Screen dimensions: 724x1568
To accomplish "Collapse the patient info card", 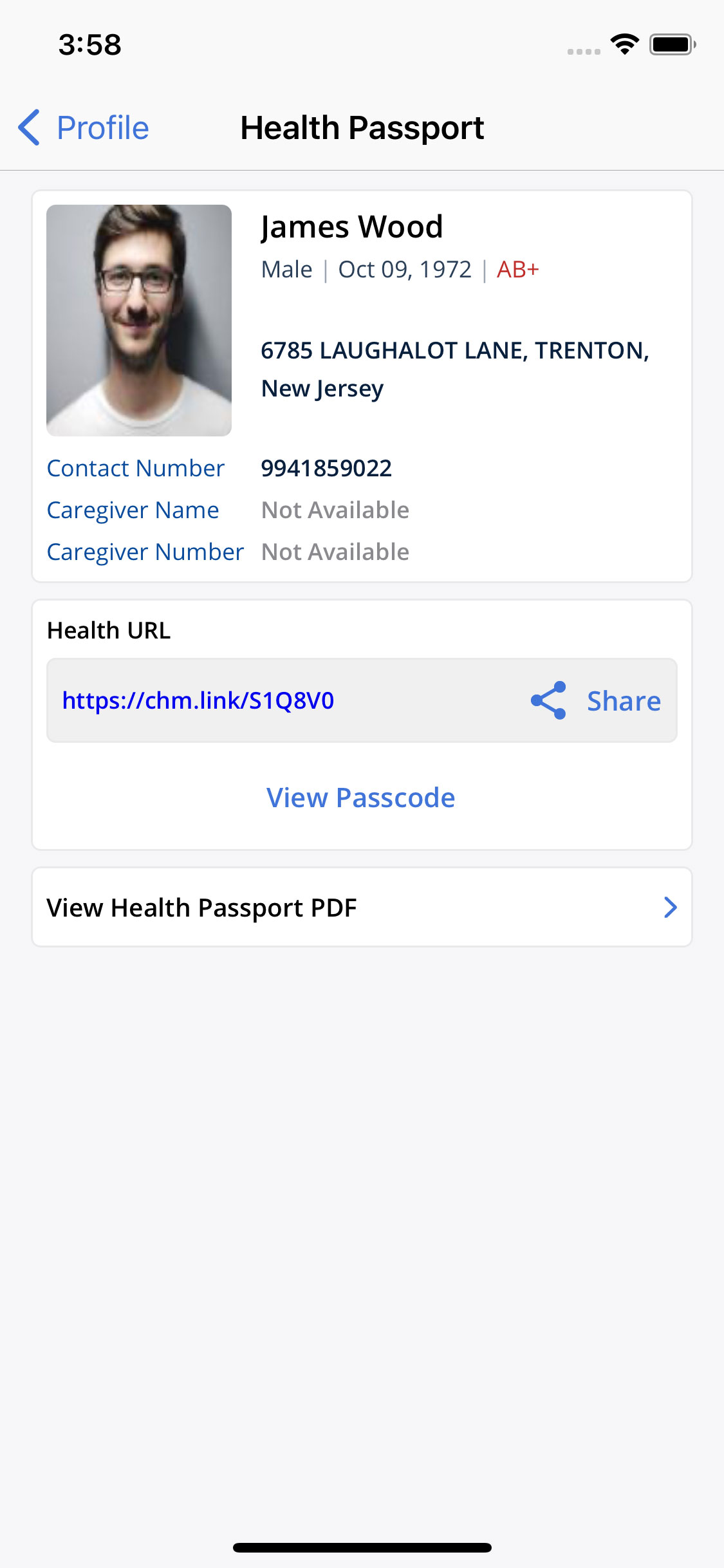I will coord(362,385).
